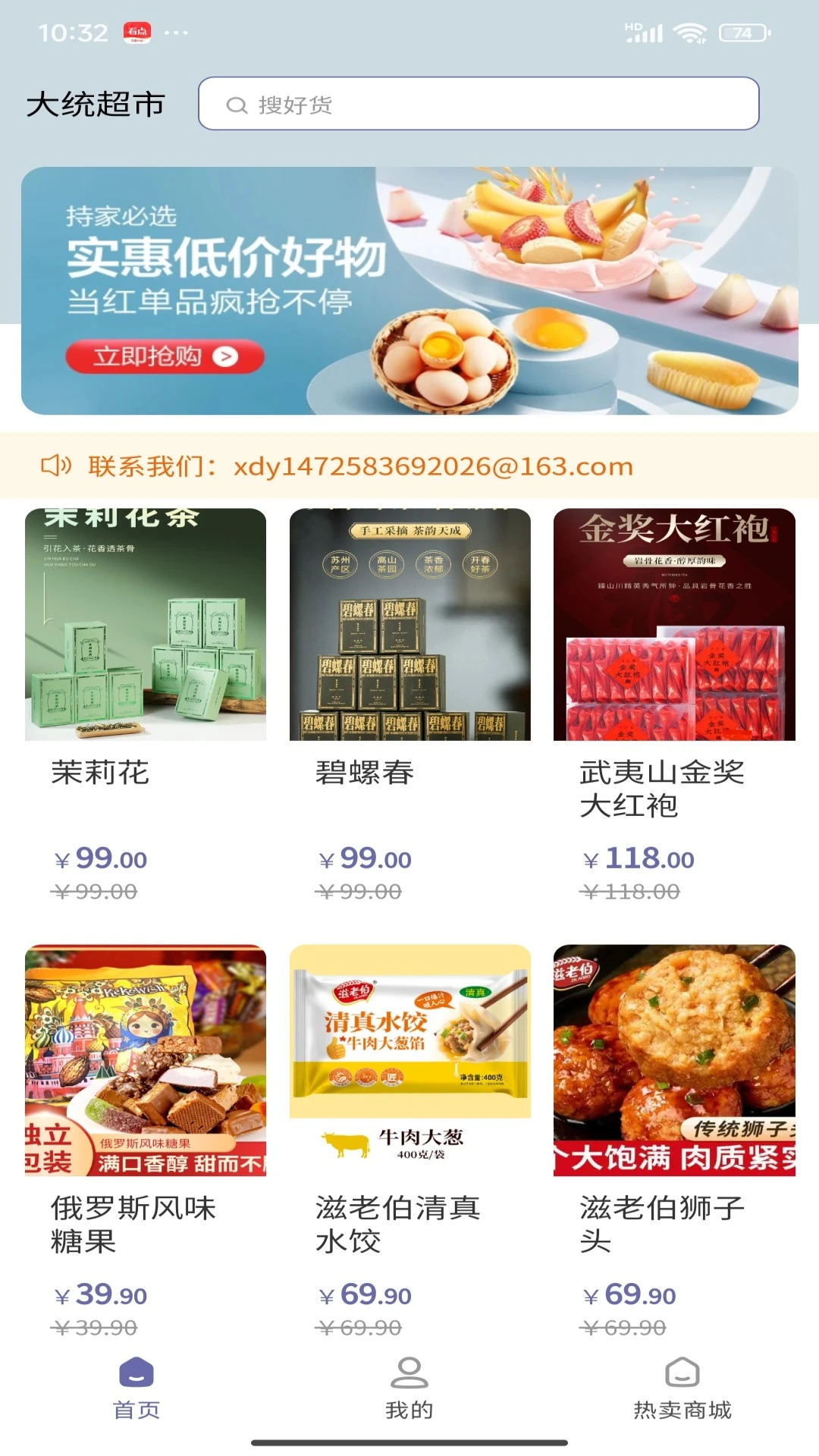The image size is (819, 1456).
Task: Switch to the 首页 tab
Action: click(x=136, y=1388)
